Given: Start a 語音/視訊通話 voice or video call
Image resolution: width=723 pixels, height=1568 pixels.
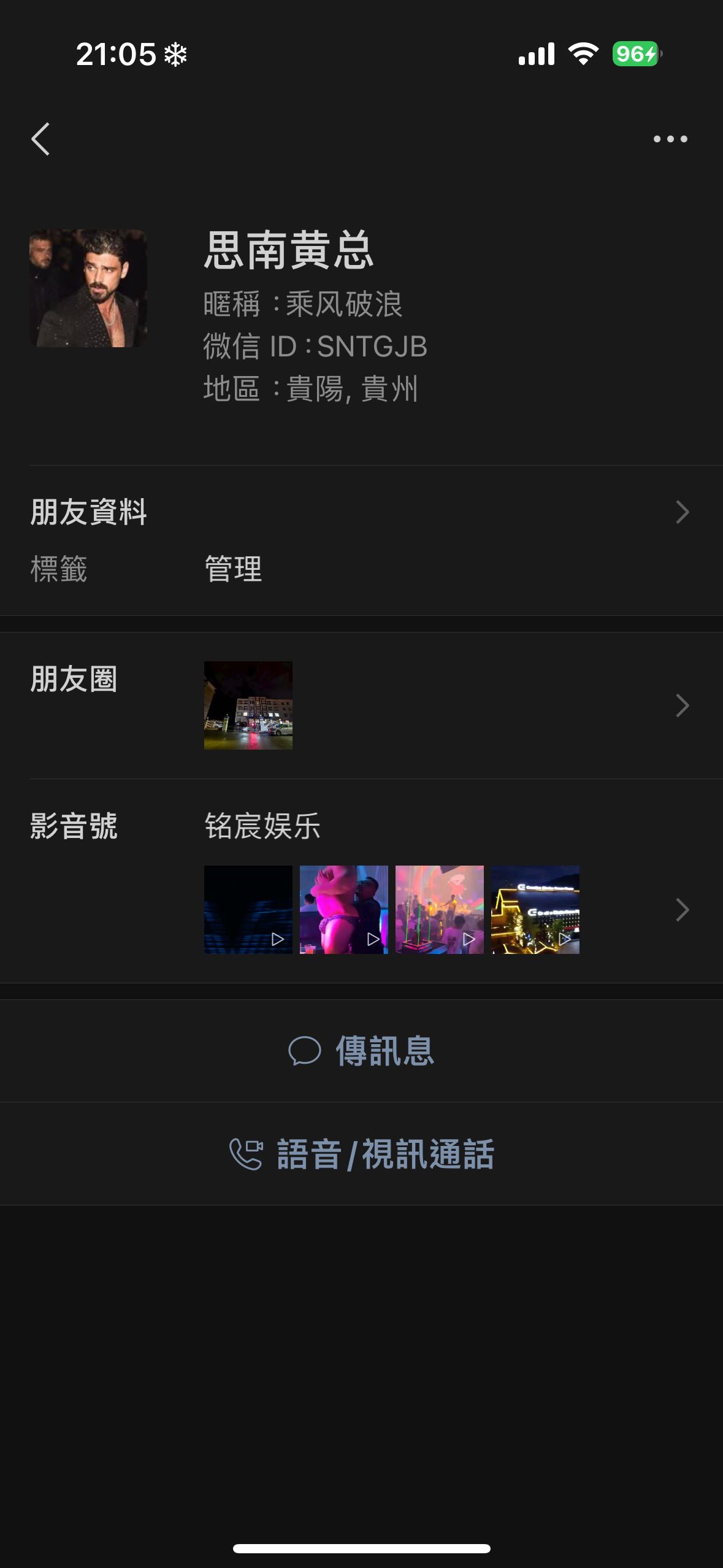Looking at the screenshot, I should (x=361, y=1154).
